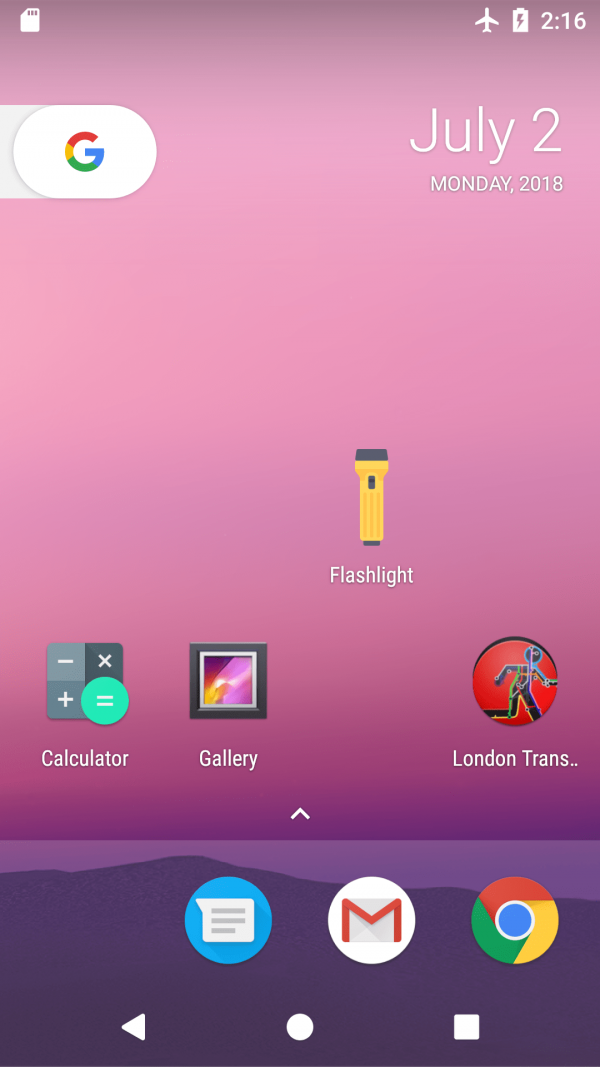Tap the July 2 date widget
The width and height of the screenshot is (600, 1067).
click(x=487, y=145)
